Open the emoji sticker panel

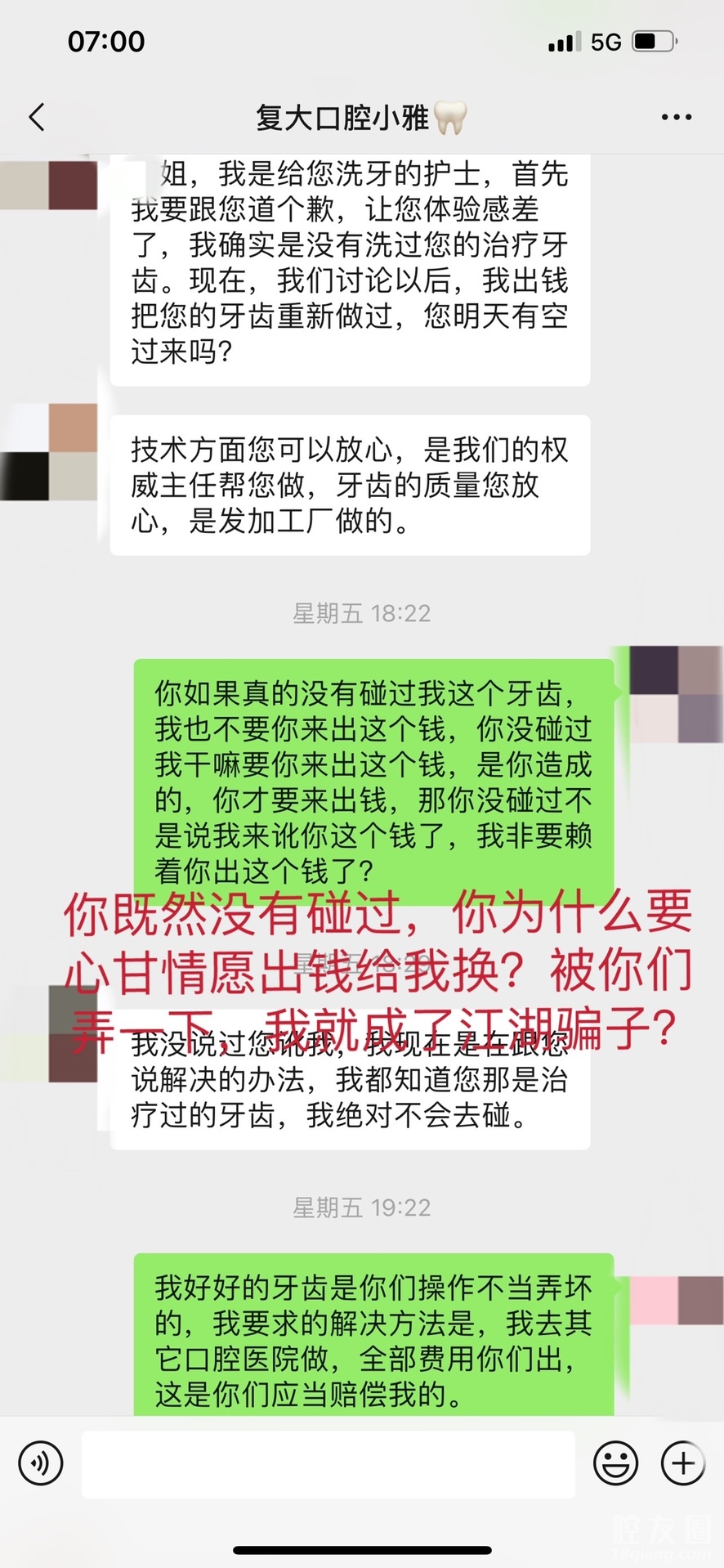click(x=615, y=1463)
